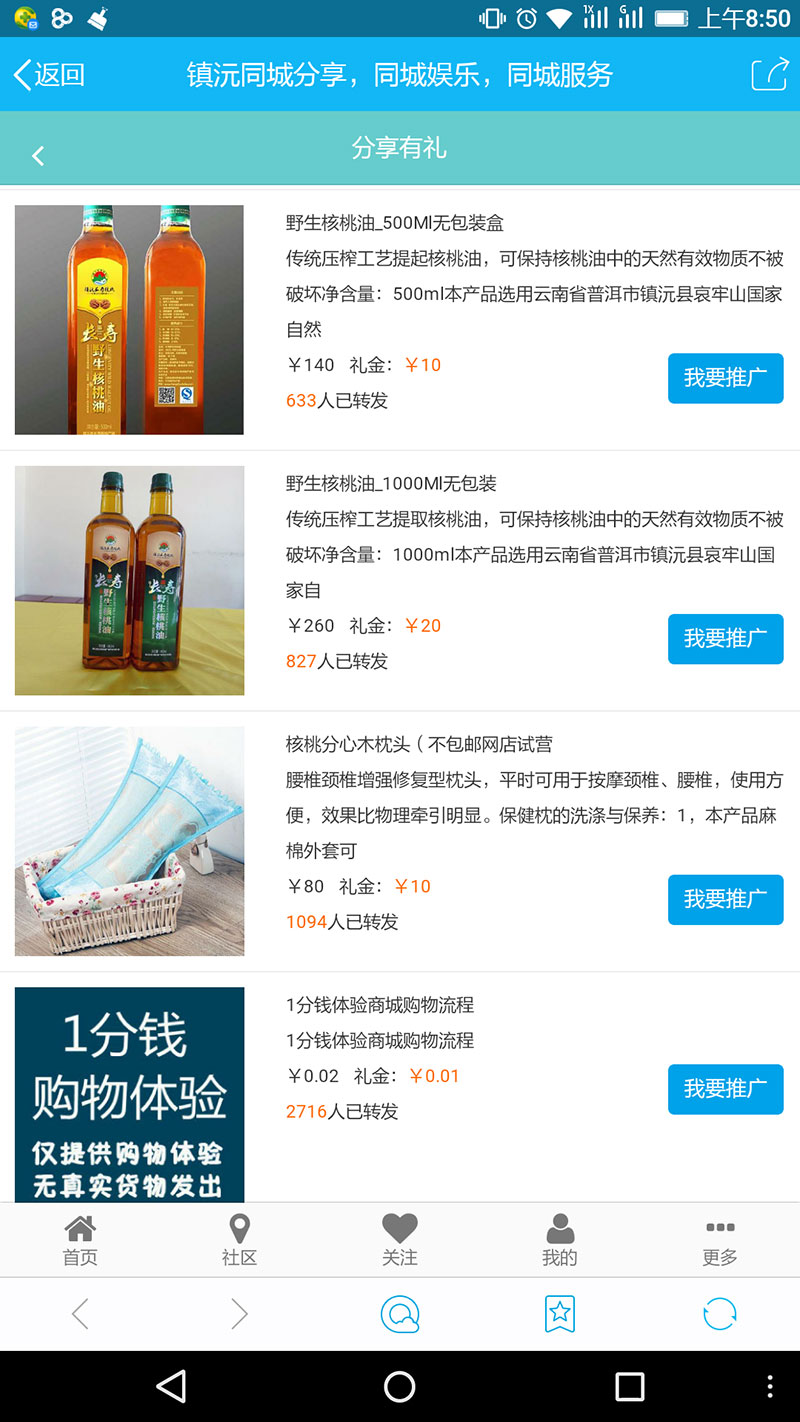Bookmark this page via star icon

(560, 1314)
